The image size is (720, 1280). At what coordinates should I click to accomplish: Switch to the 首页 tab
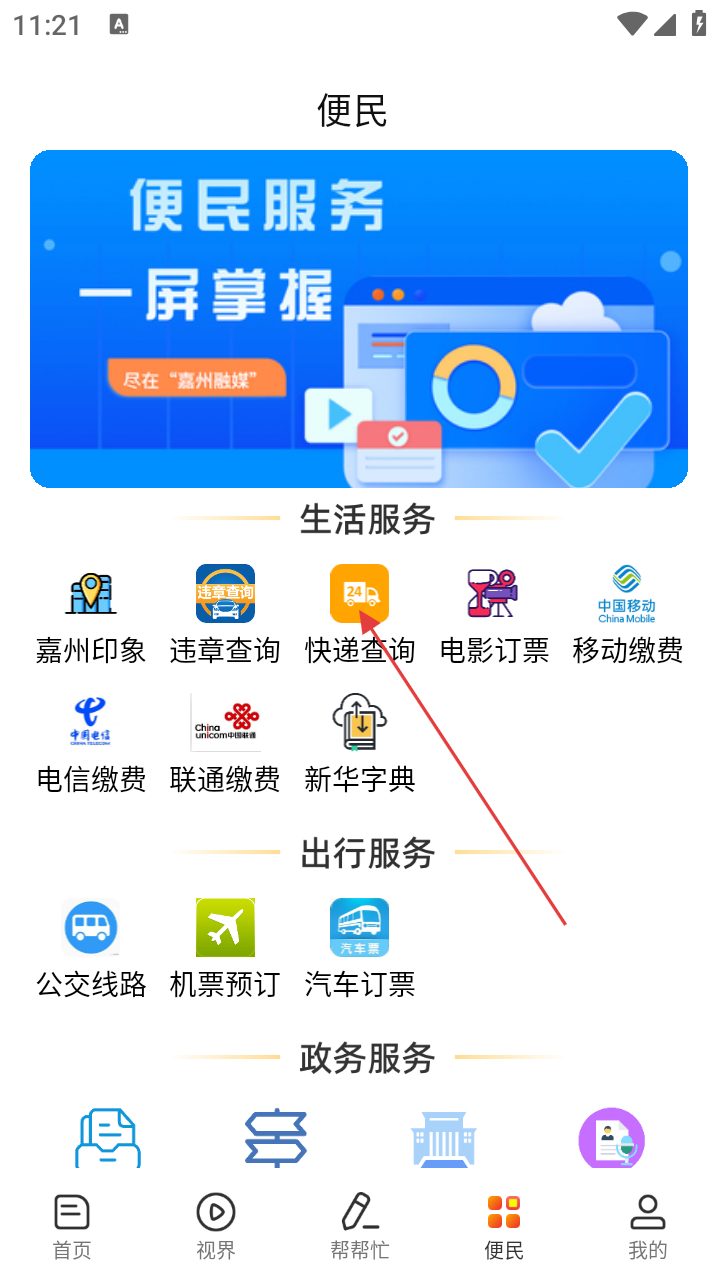coord(72,1227)
